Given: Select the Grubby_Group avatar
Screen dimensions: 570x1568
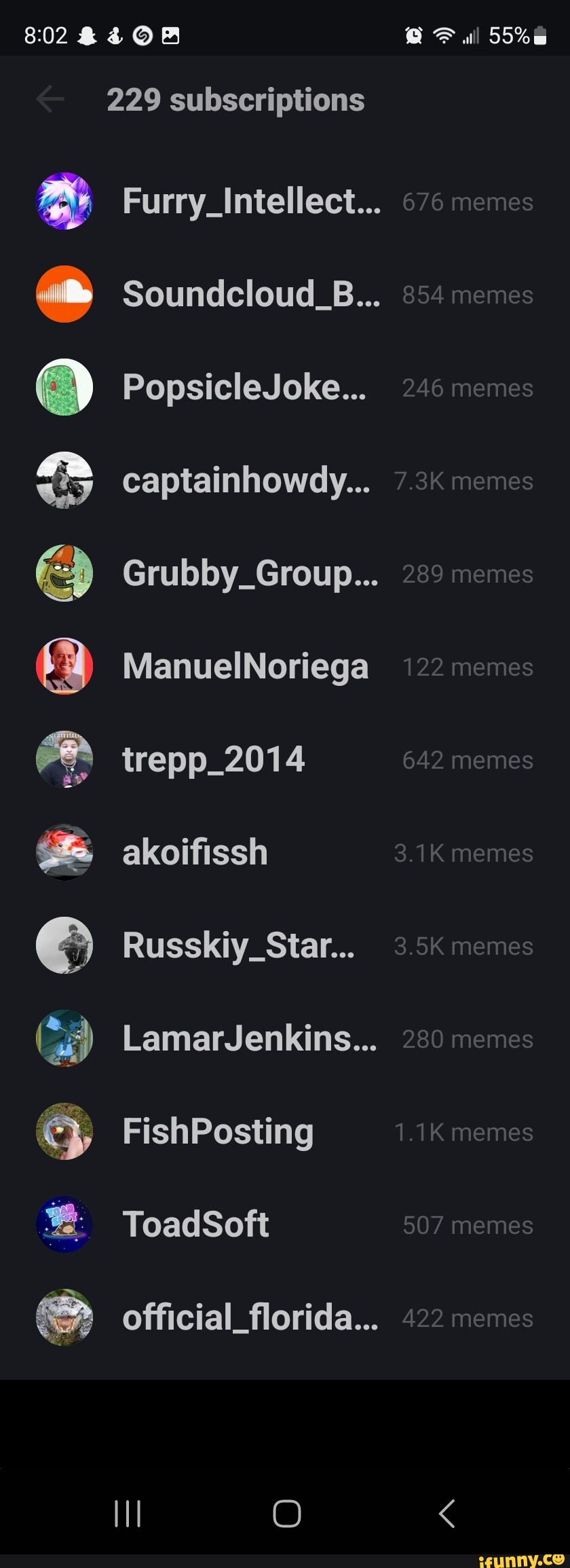Looking at the screenshot, I should click(x=64, y=573).
